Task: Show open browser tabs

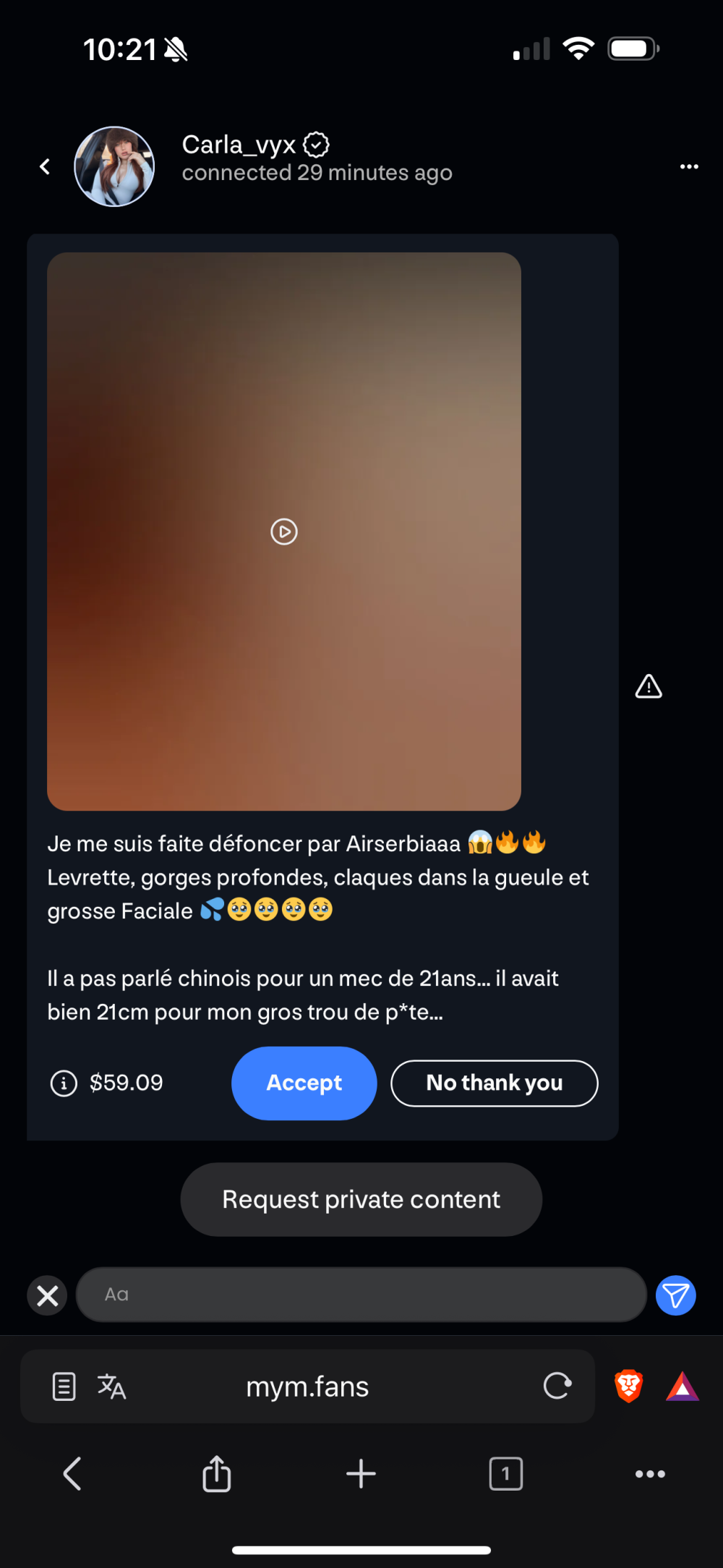Action: (505, 1474)
